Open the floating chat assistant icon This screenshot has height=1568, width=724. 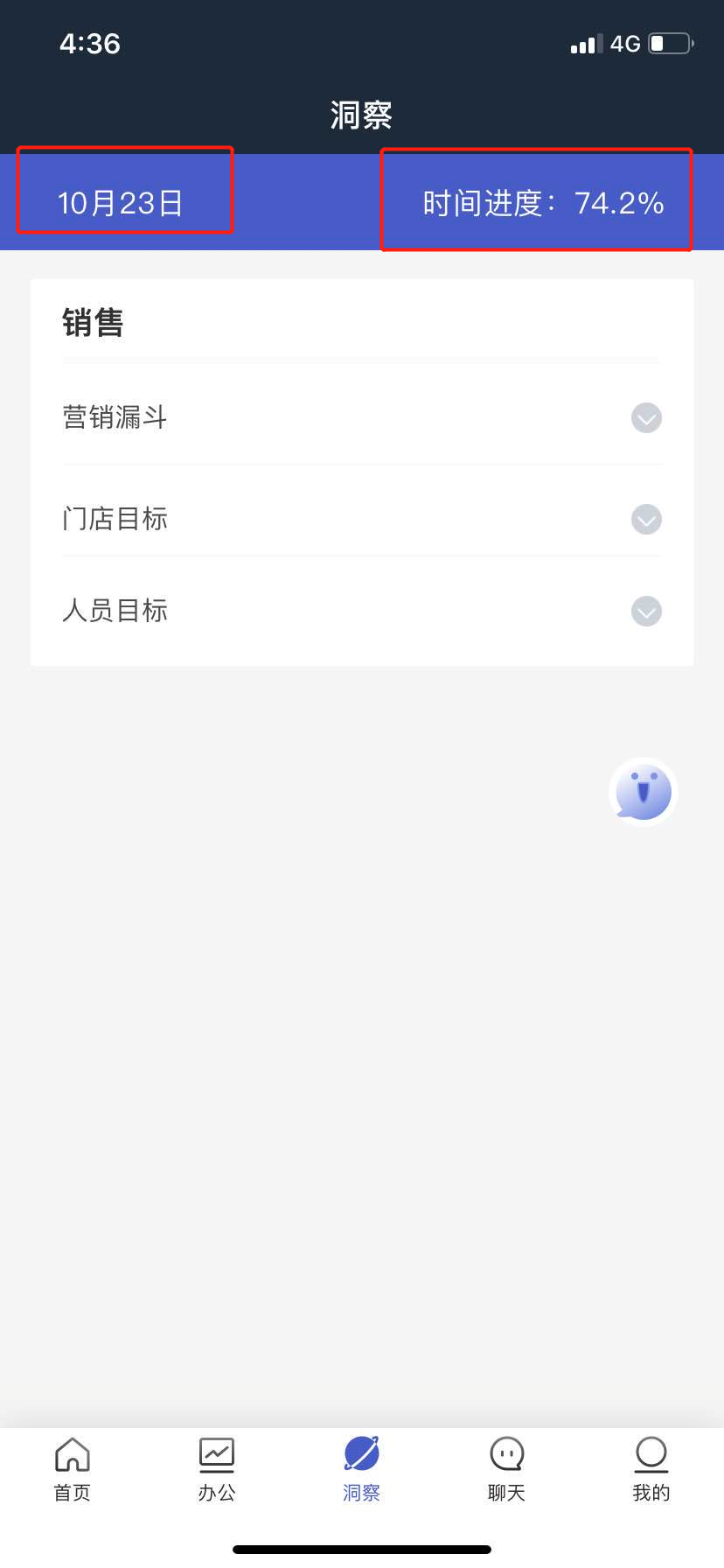644,792
